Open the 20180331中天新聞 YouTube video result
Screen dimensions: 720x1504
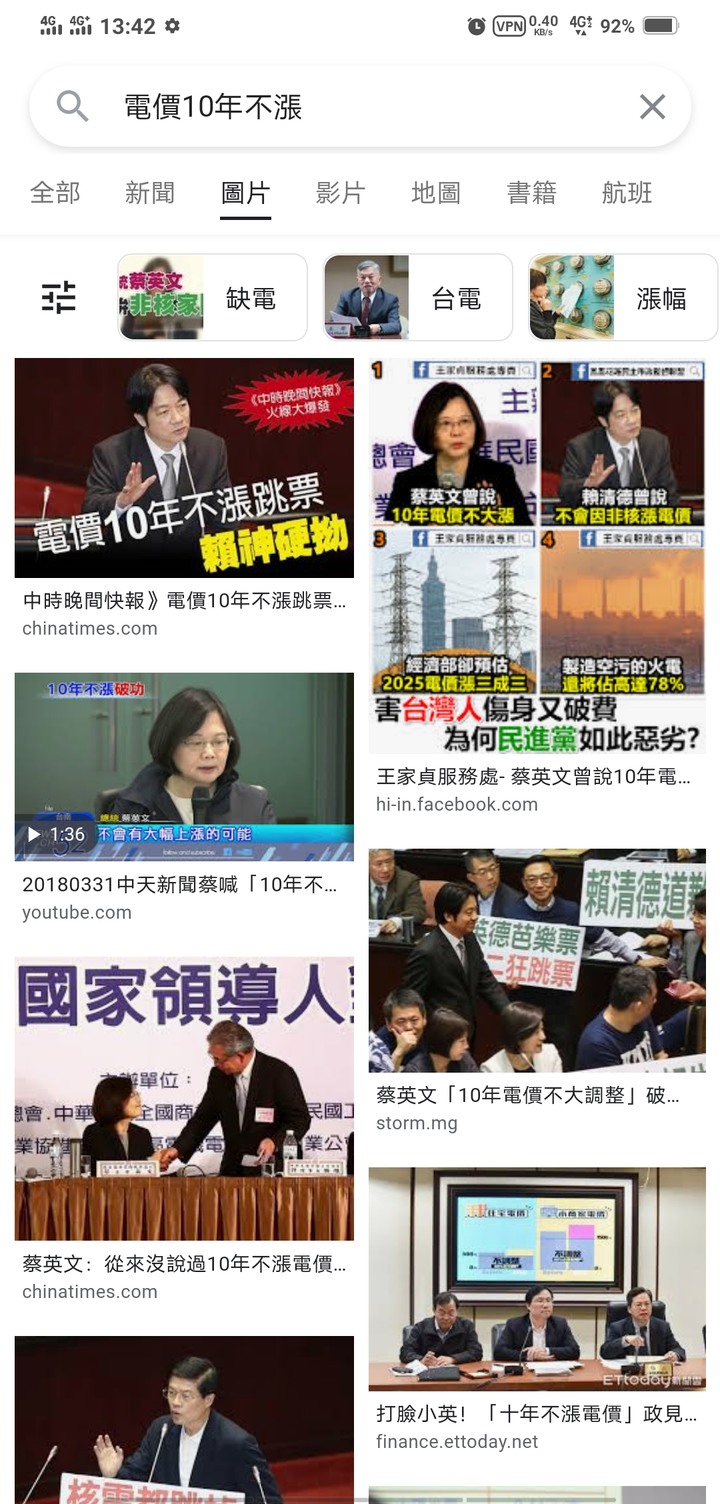coord(184,766)
